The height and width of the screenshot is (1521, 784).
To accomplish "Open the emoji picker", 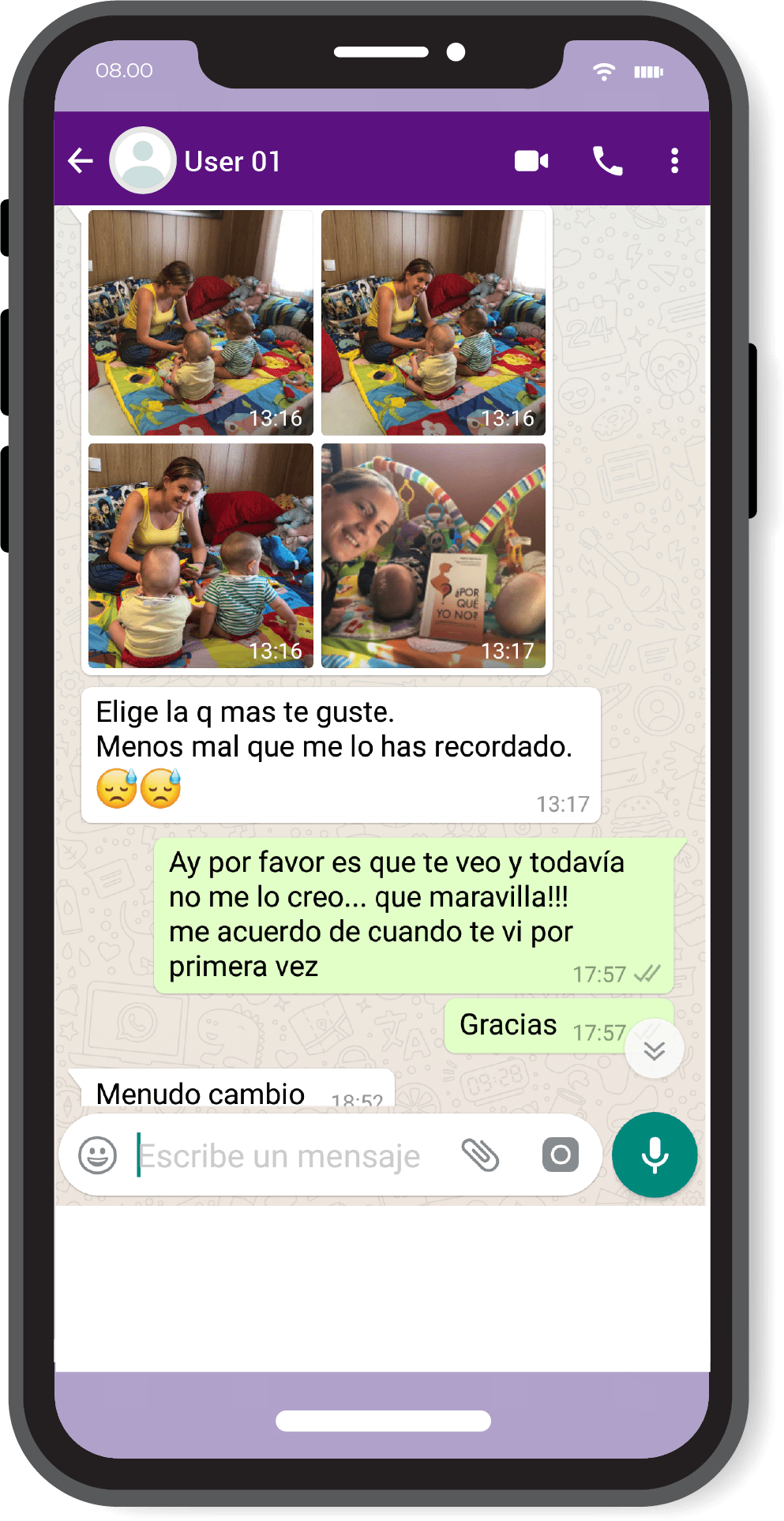I will coord(98,1155).
